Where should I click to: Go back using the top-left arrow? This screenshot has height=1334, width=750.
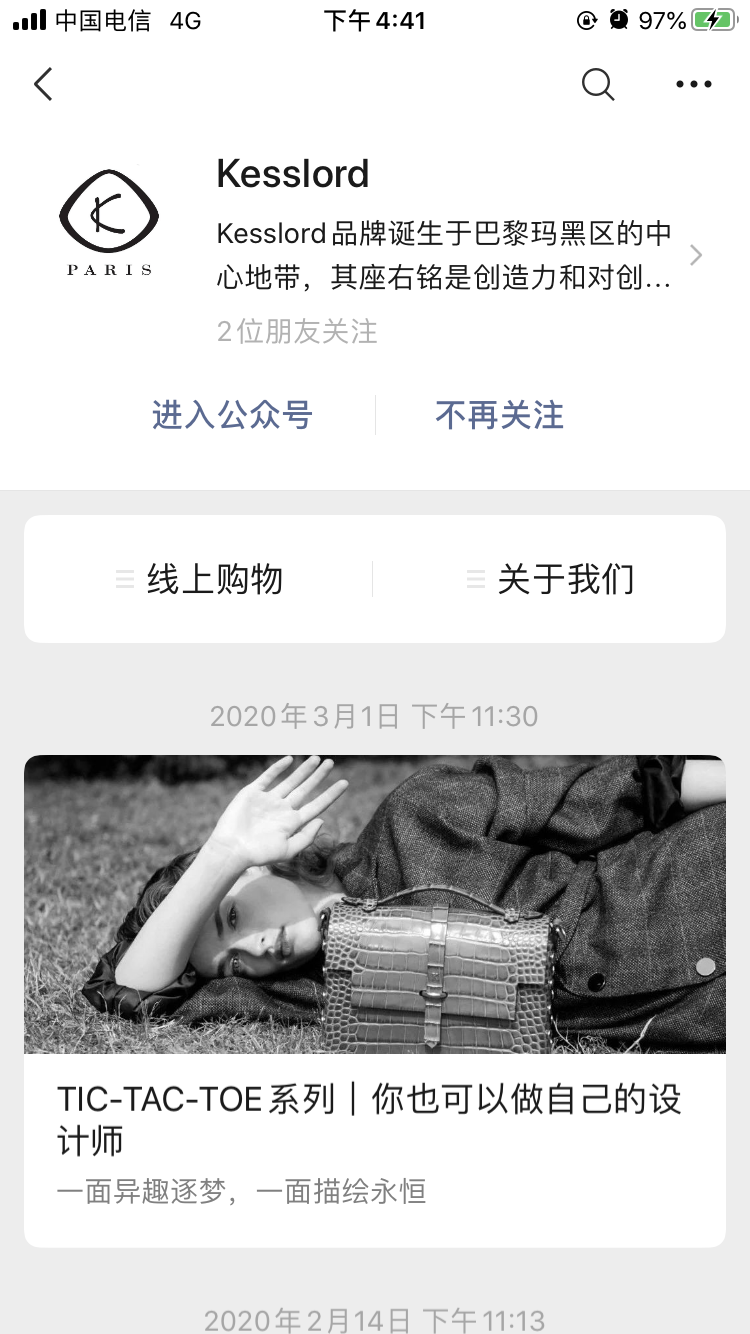coord(43,84)
